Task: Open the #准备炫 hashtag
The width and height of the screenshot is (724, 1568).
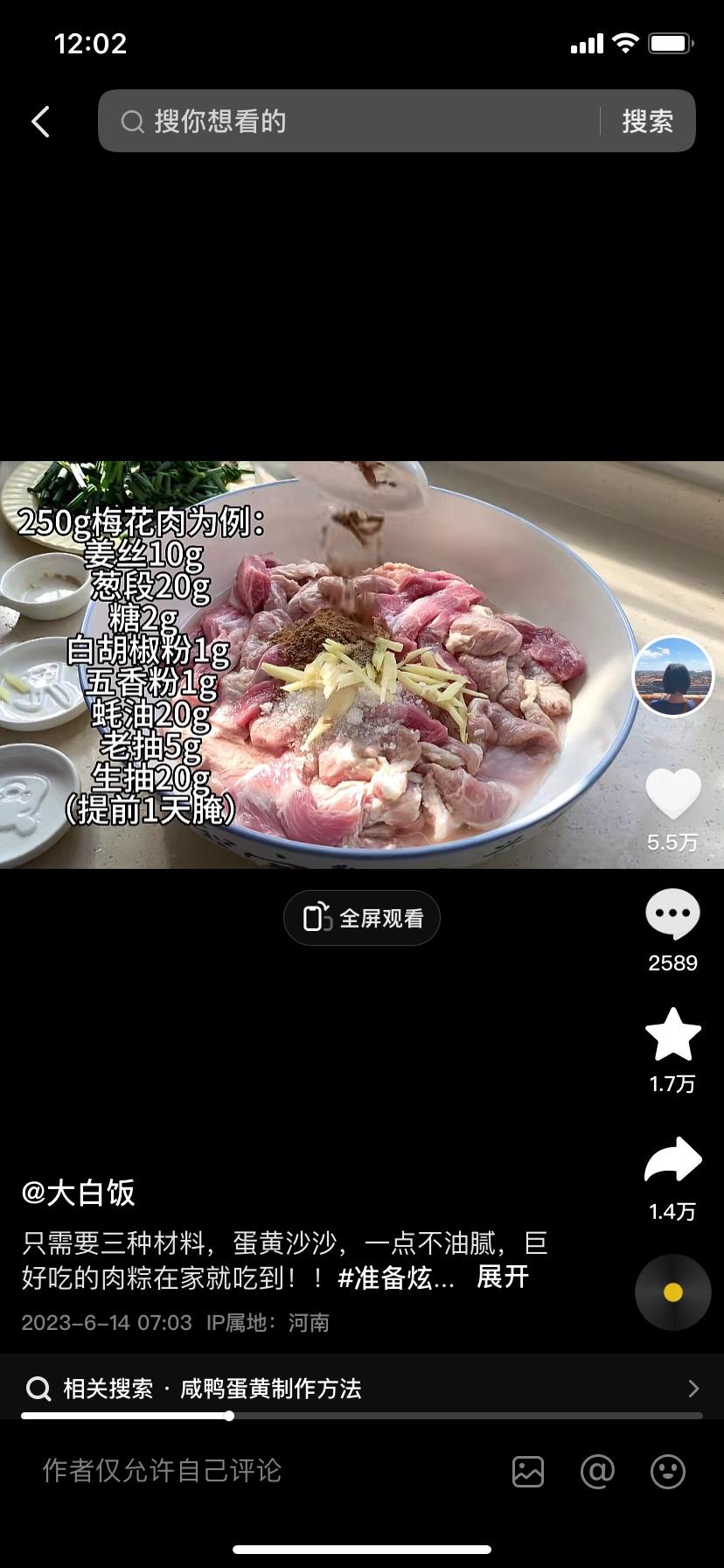Action: (x=395, y=1277)
